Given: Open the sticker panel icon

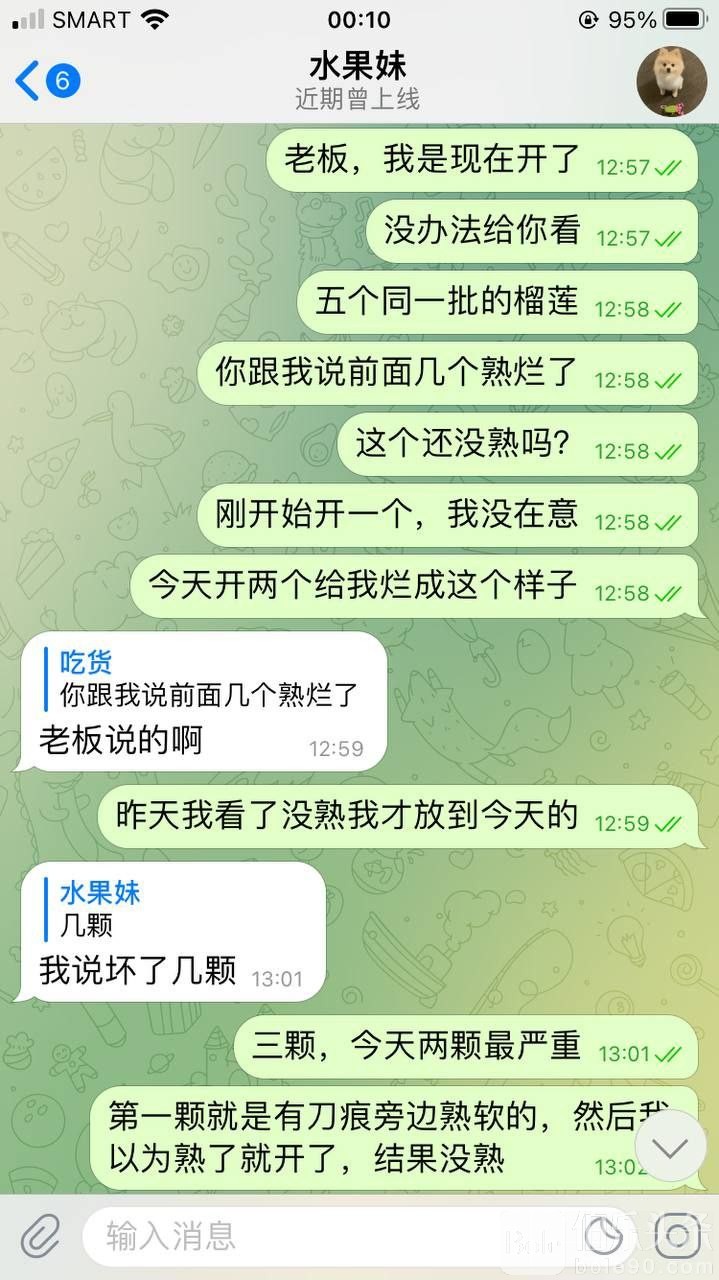Looking at the screenshot, I should 603,1237.
